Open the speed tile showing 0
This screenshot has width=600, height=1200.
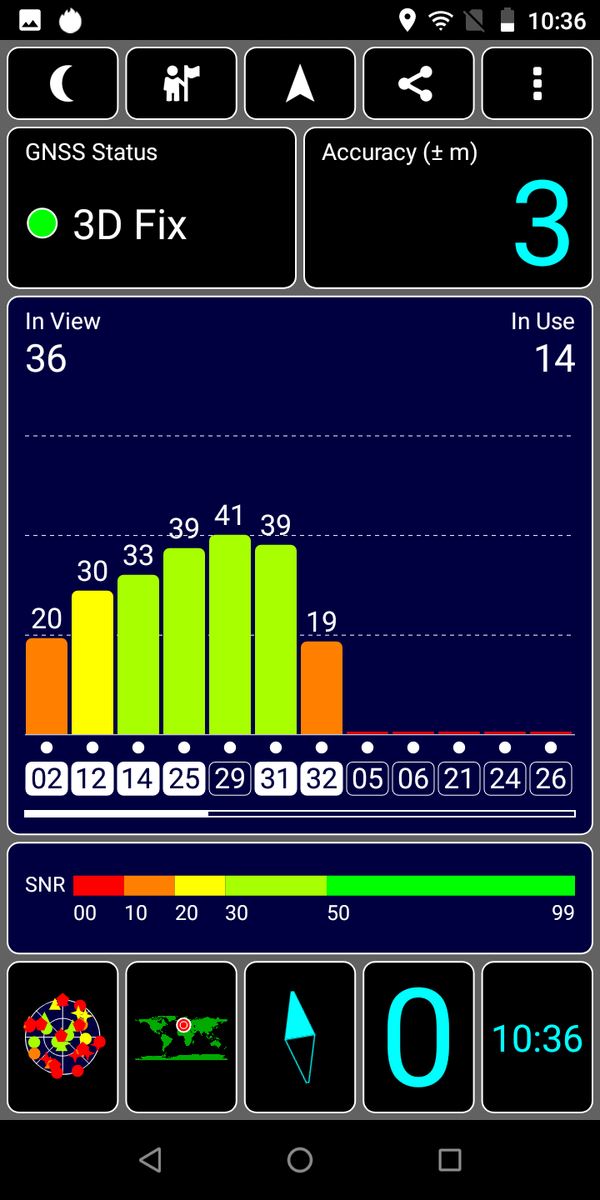[x=418, y=1037]
